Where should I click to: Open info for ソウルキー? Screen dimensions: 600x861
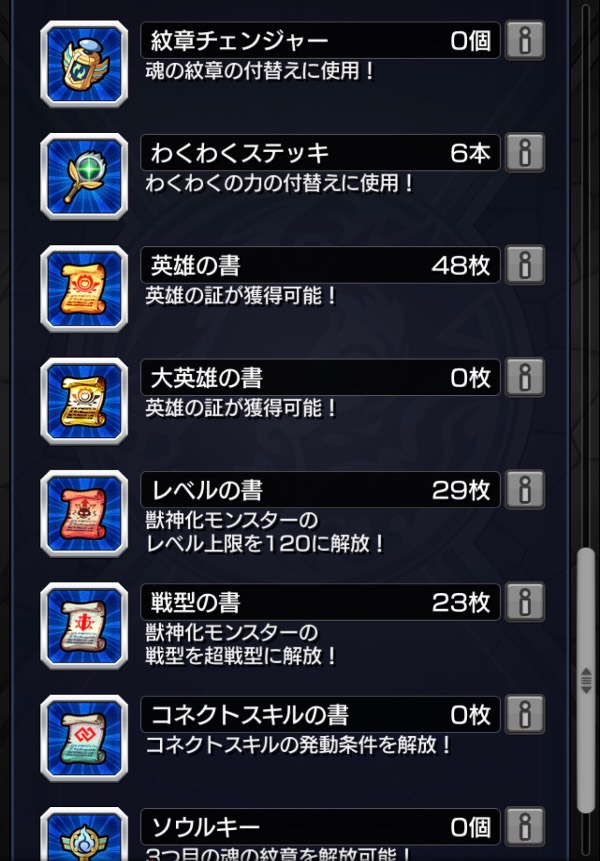click(525, 826)
